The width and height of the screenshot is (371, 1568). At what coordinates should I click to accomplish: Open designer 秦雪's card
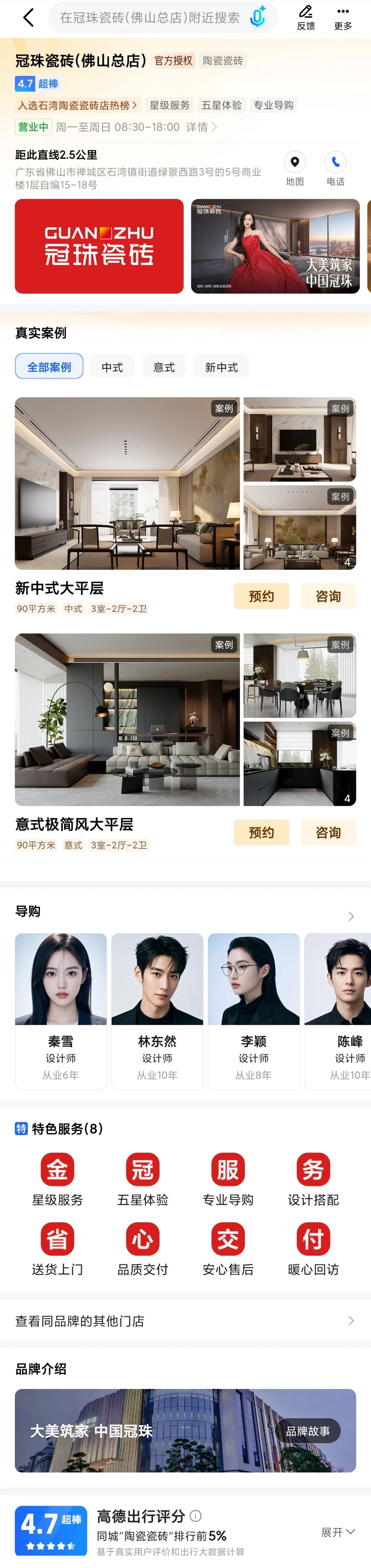(61, 1010)
